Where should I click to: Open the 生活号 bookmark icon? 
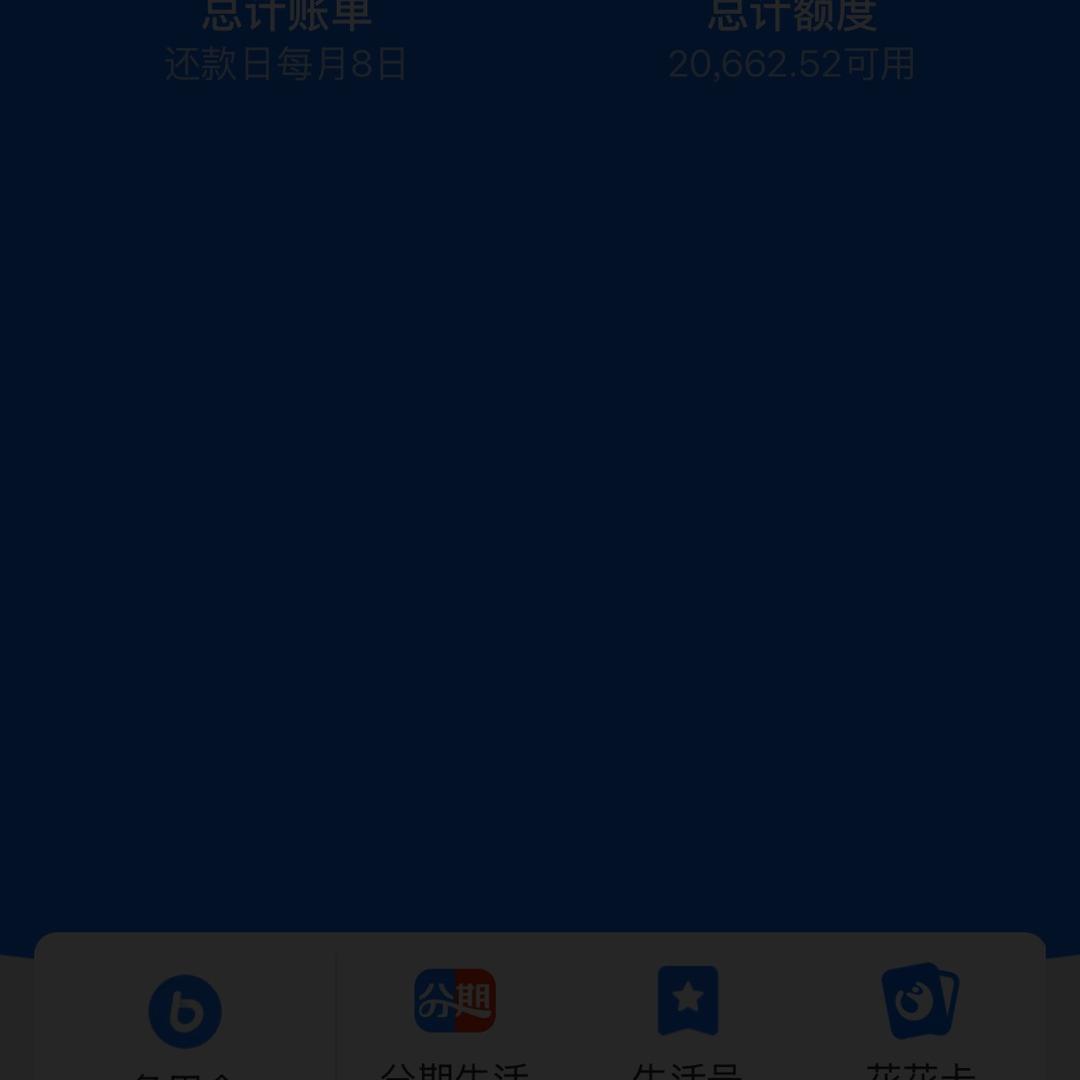click(x=687, y=1000)
